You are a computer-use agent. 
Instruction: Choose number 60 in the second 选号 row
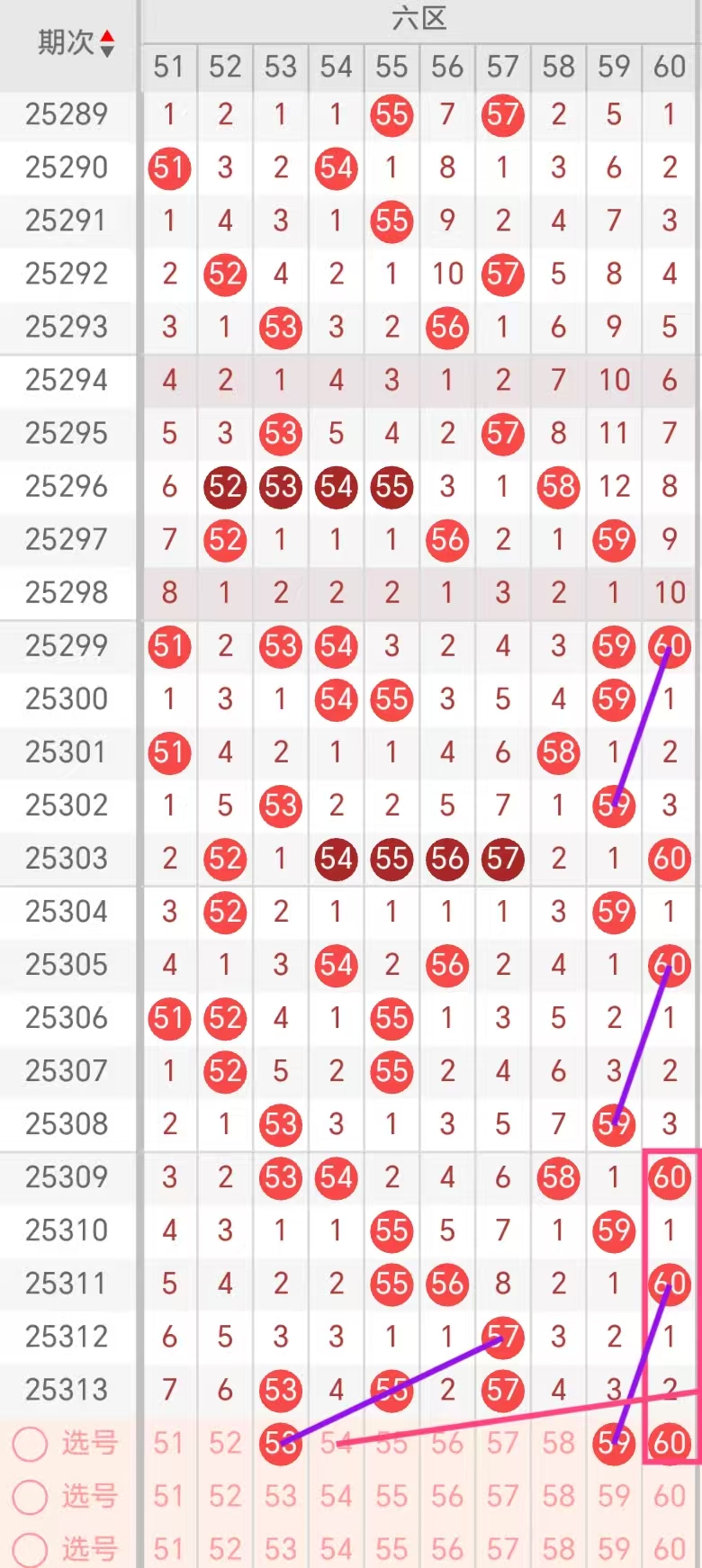coord(669,1496)
